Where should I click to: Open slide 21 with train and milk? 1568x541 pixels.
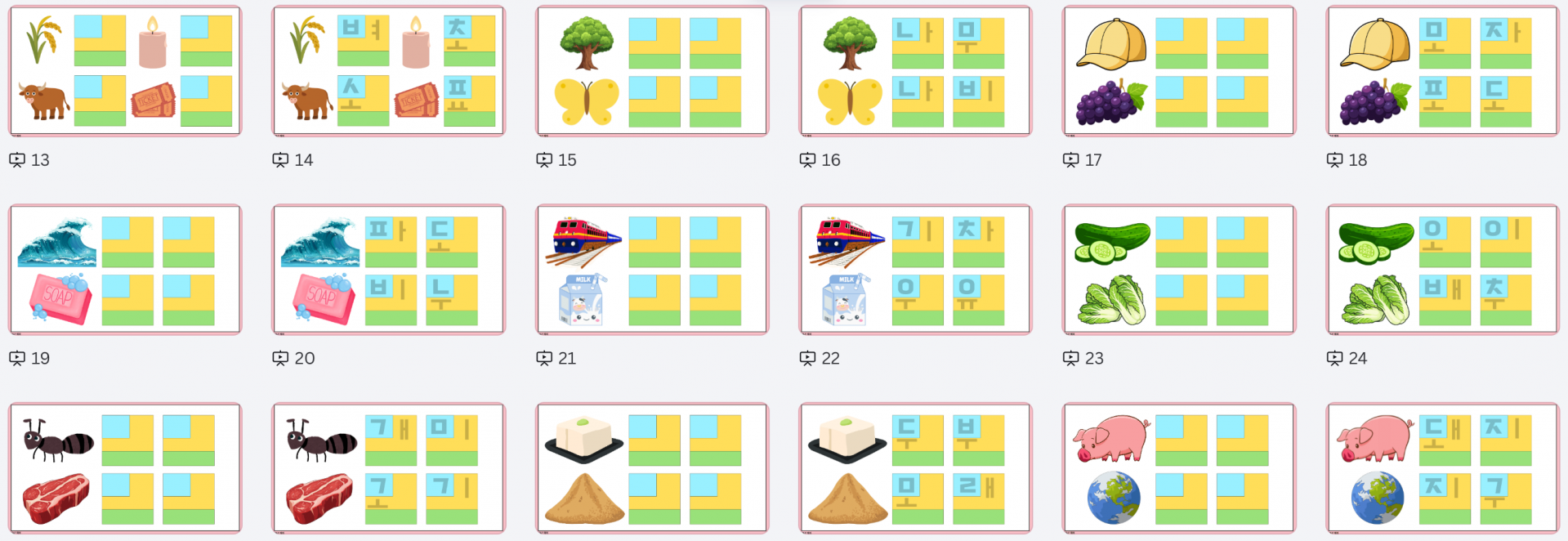tap(652, 270)
